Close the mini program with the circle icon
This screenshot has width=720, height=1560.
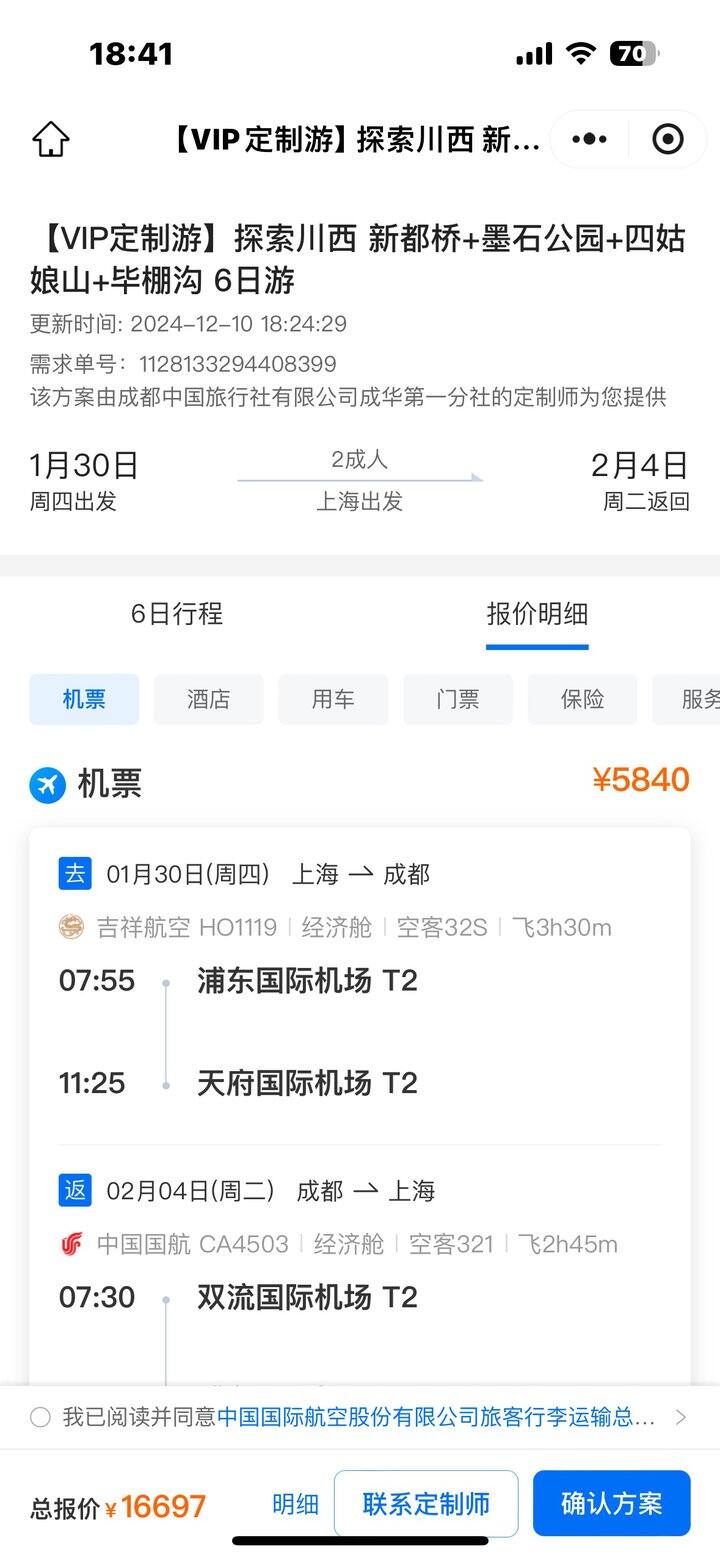pyautogui.click(x=668, y=140)
